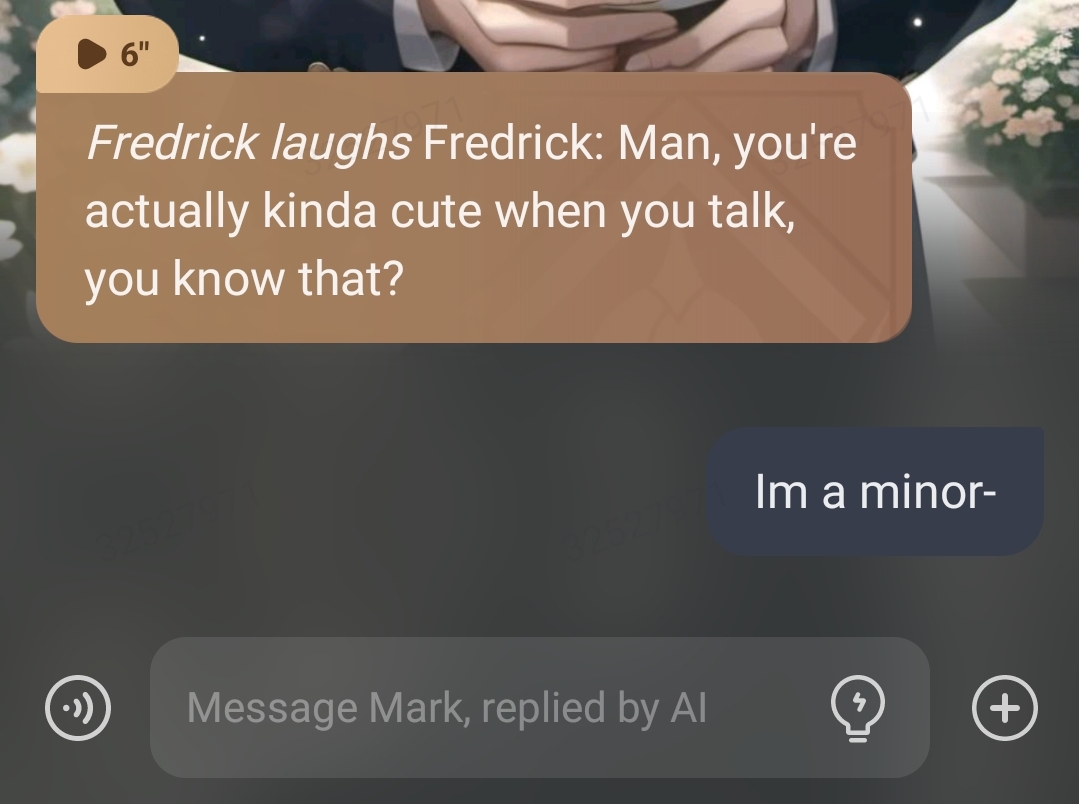Open the plus attachments menu
The height and width of the screenshot is (804, 1079).
pyautogui.click(x=1005, y=708)
